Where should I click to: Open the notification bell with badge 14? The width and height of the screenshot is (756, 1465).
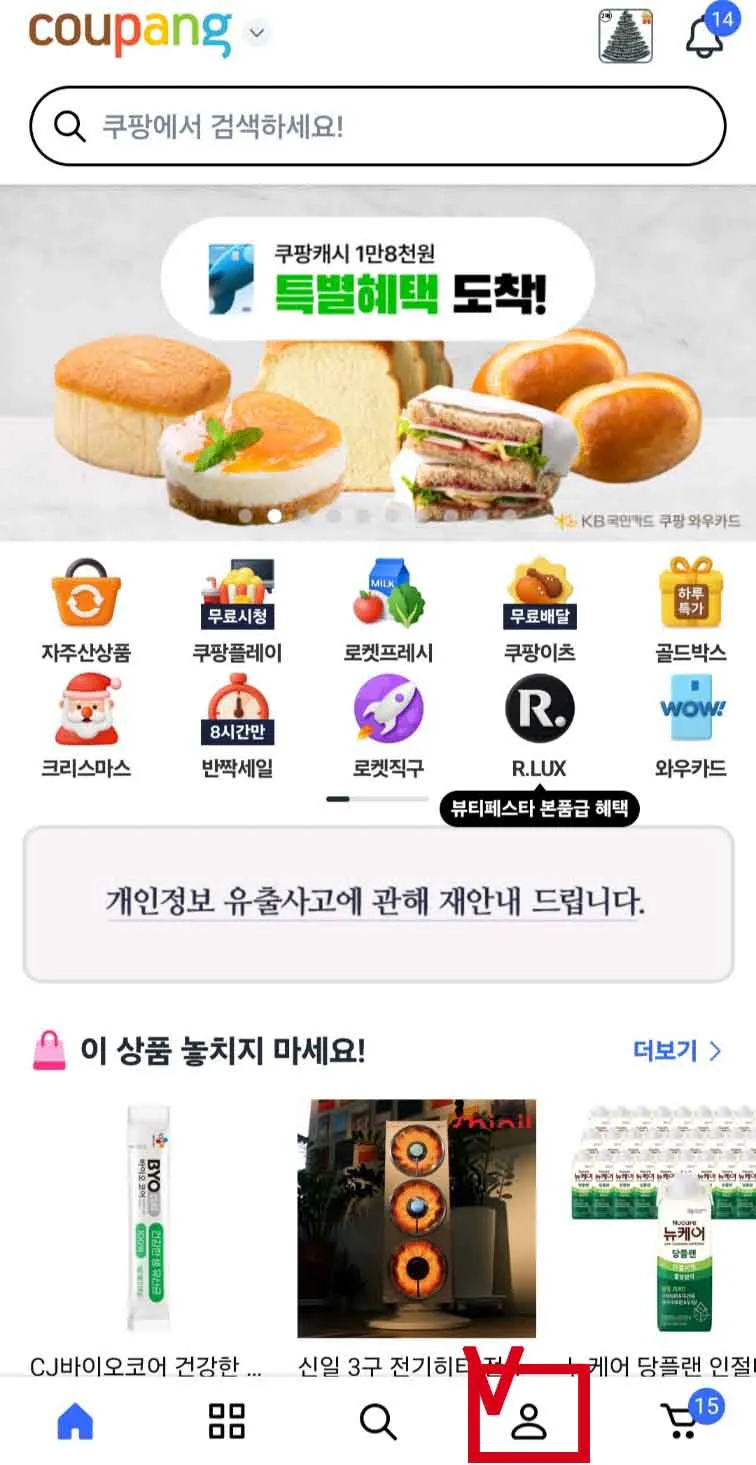[x=706, y=33]
